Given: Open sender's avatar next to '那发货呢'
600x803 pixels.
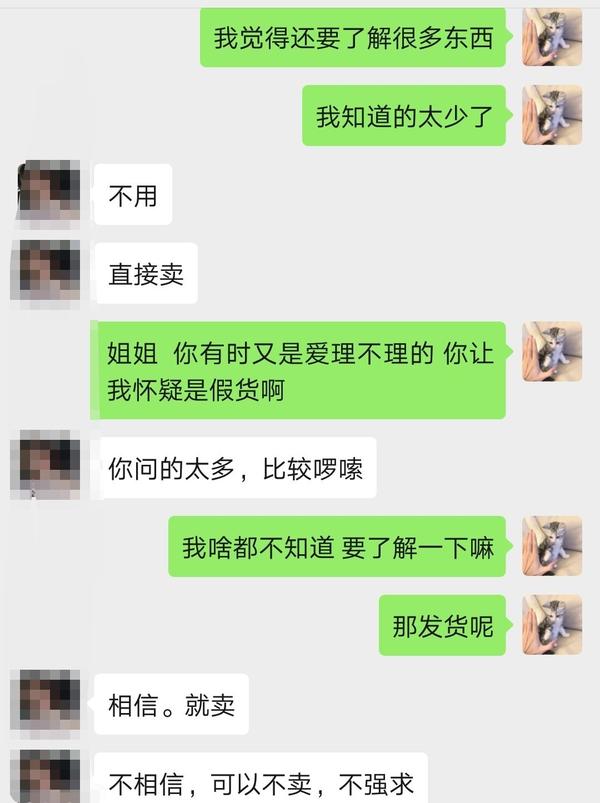Looking at the screenshot, I should coord(552,625).
